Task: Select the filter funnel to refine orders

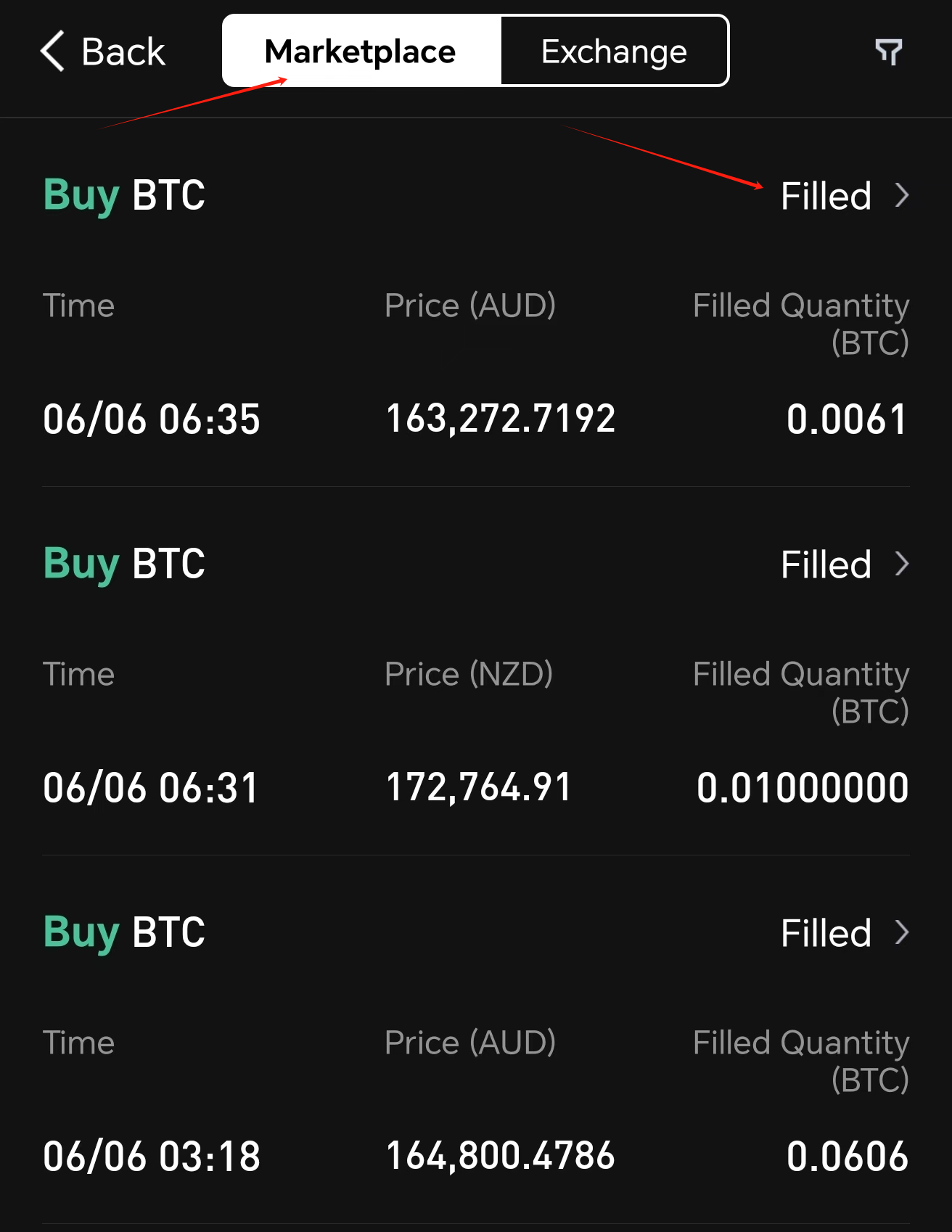Action: coord(890,51)
